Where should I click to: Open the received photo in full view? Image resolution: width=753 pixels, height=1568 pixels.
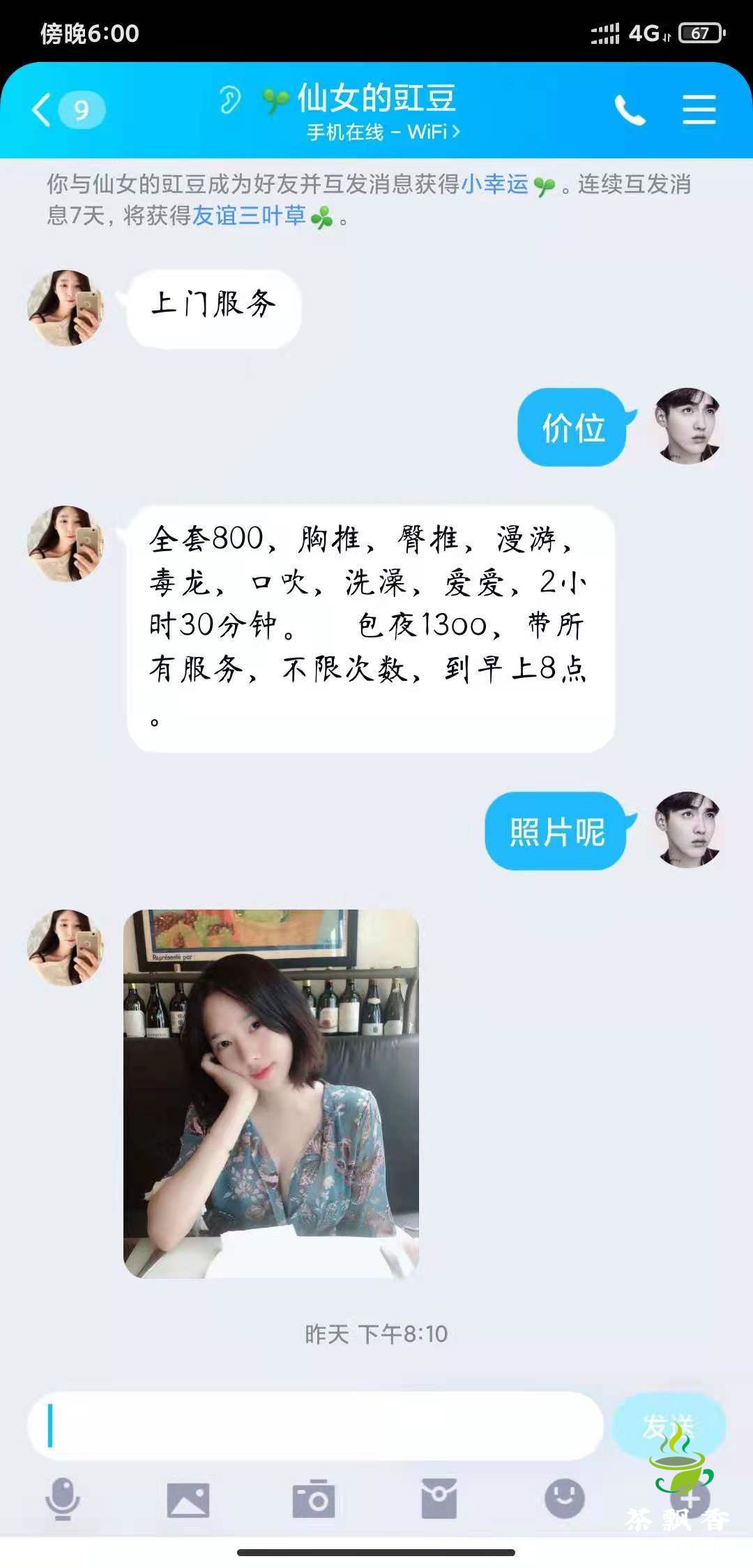271,1093
